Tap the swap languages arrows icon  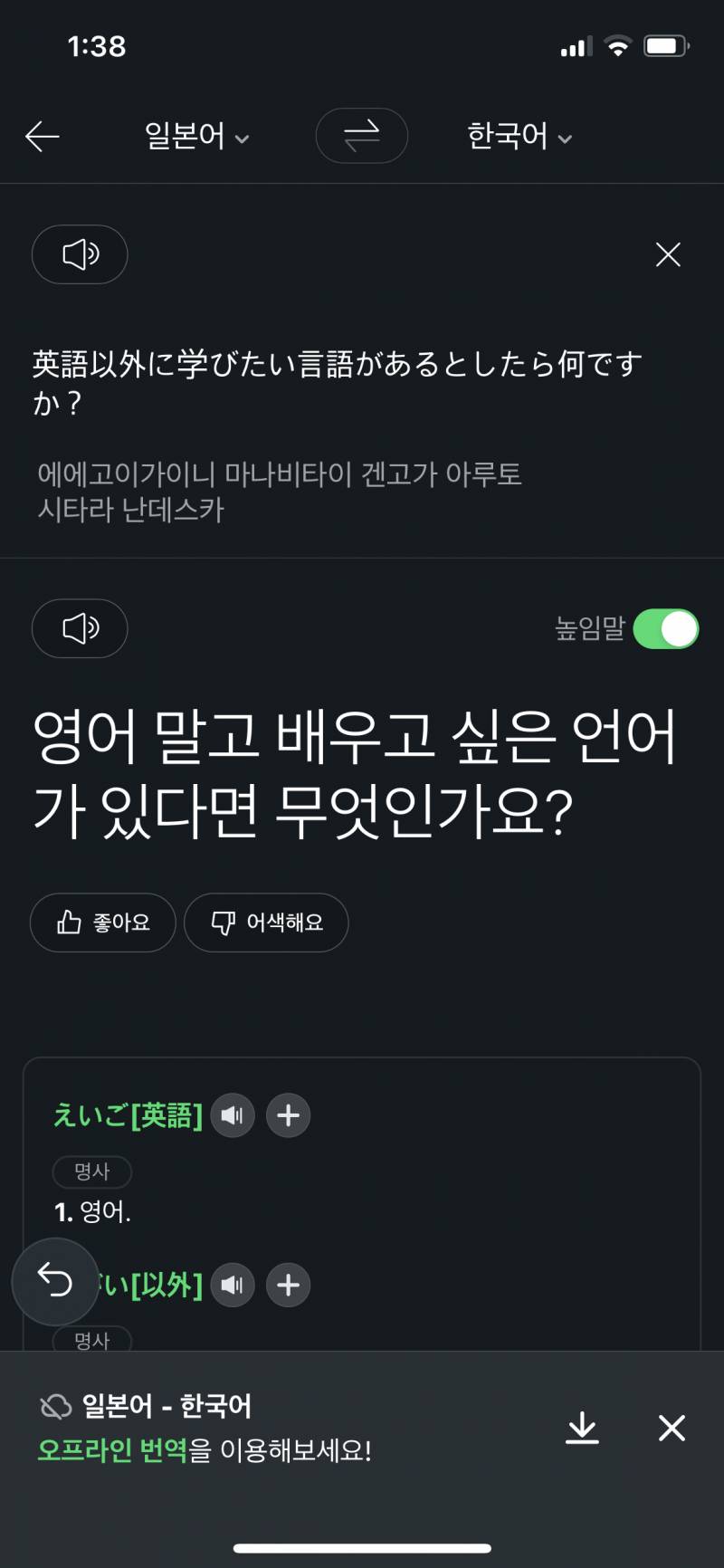click(362, 136)
